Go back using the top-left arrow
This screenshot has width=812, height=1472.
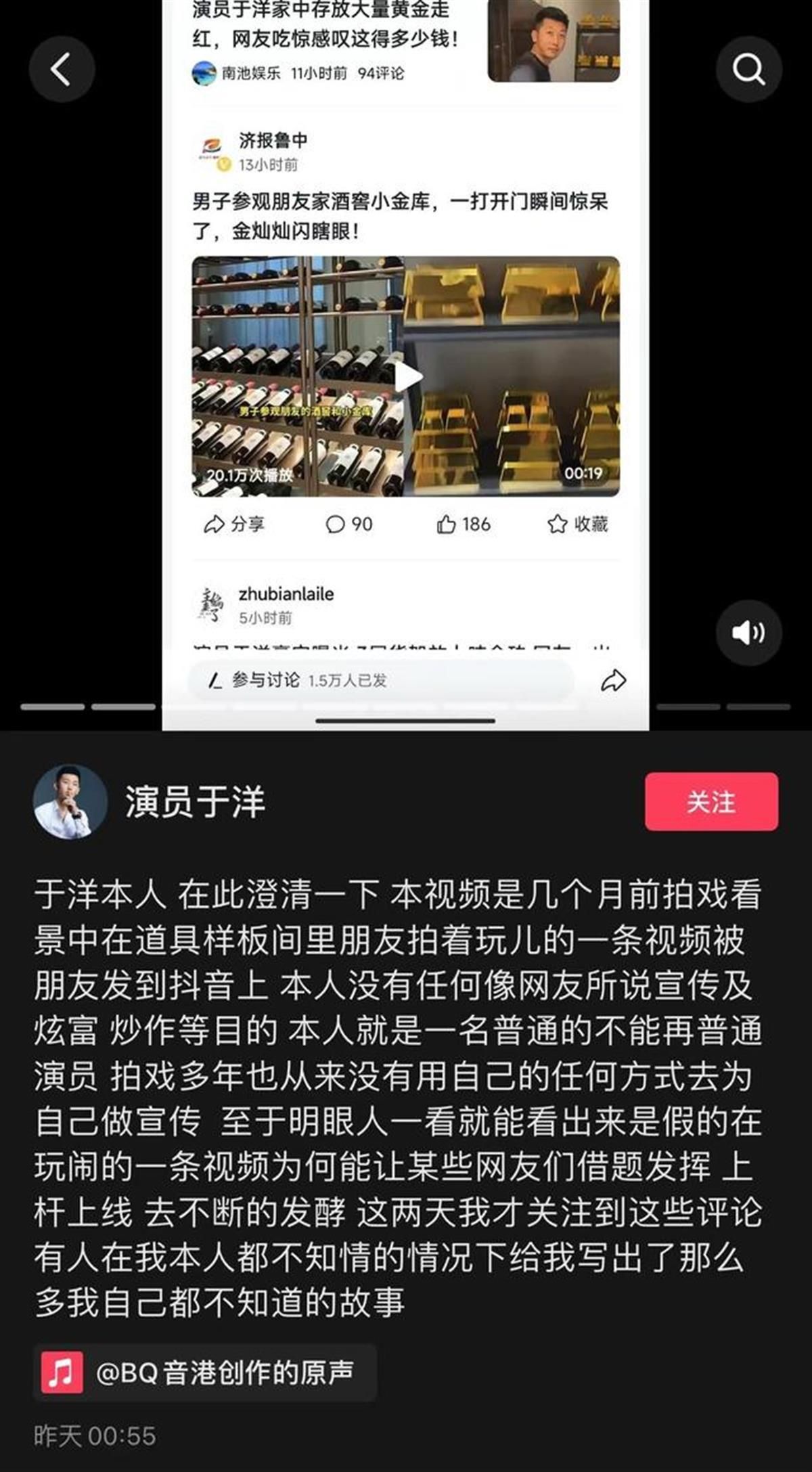(62, 70)
